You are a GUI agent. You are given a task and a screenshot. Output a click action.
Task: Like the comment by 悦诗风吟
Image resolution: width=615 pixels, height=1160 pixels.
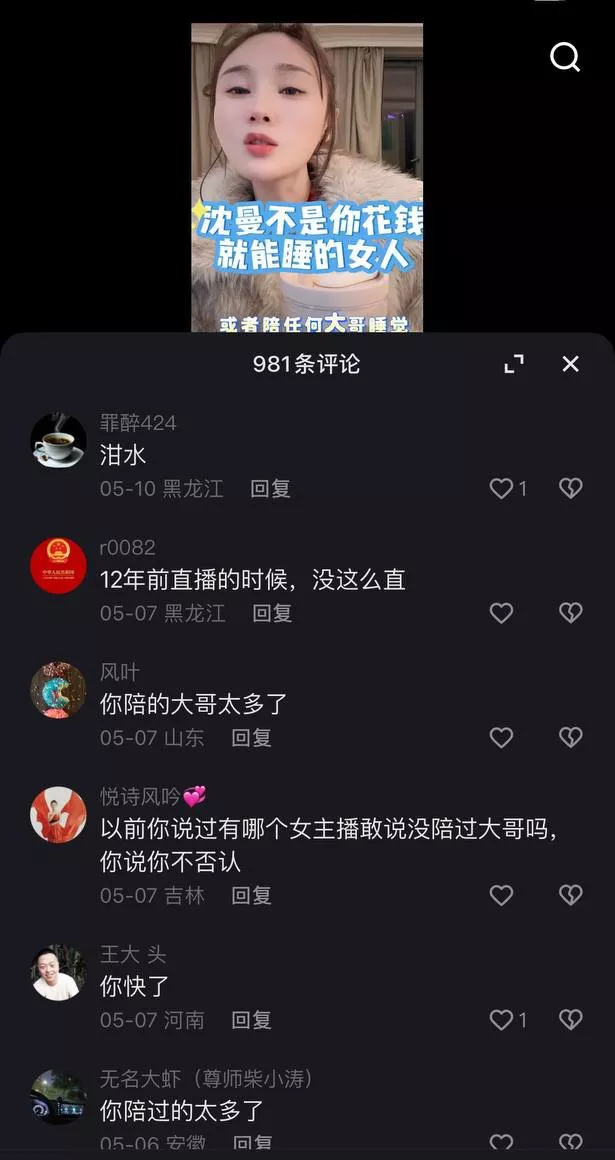tap(501, 895)
